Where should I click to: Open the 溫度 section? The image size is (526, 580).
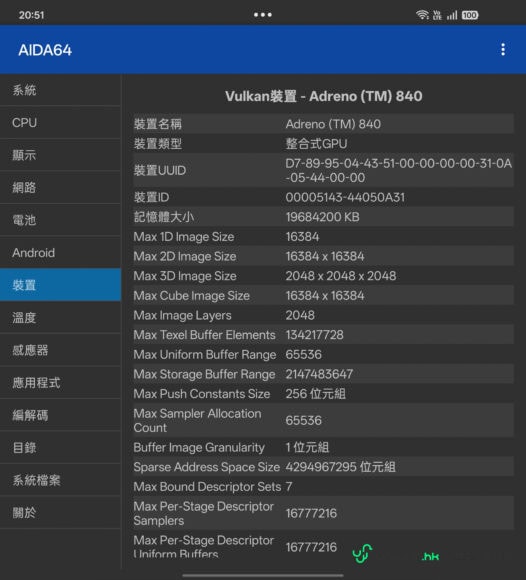pyautogui.click(x=60, y=317)
